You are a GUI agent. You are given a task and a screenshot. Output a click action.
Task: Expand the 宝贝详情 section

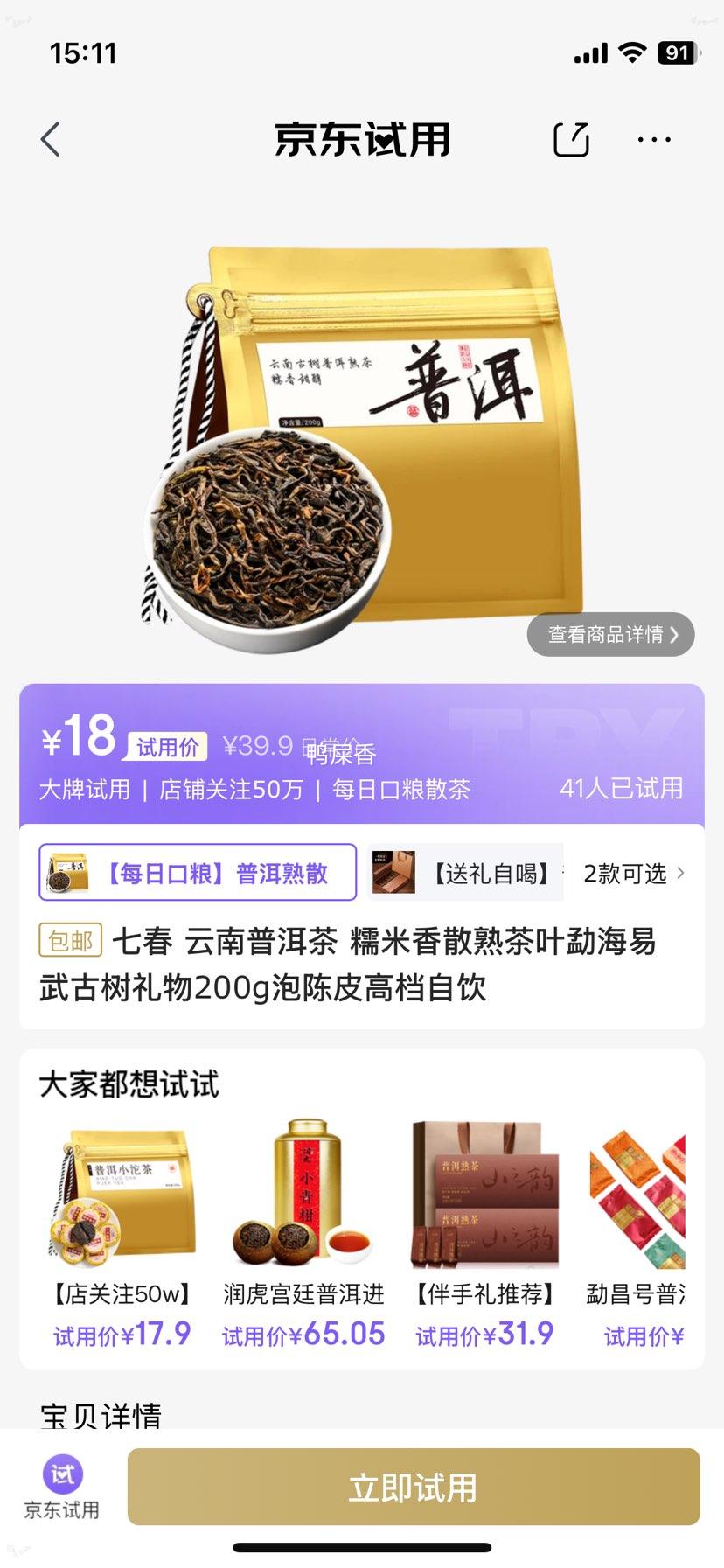tap(99, 1417)
